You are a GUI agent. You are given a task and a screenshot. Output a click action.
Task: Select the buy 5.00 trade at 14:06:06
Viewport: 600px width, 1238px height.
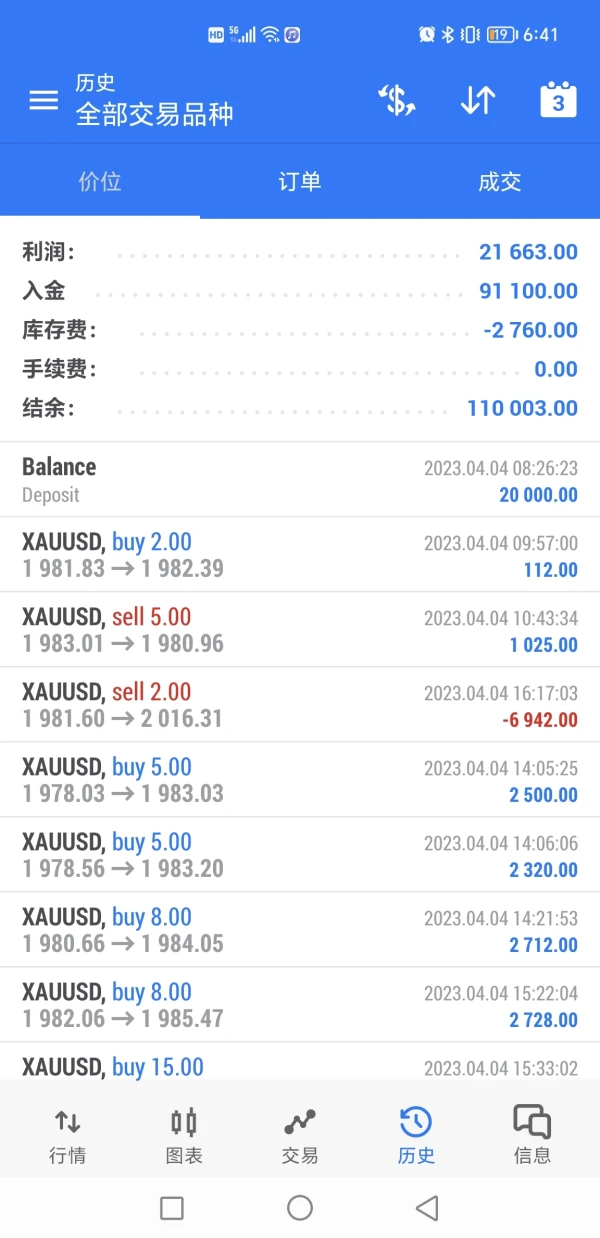(300, 855)
